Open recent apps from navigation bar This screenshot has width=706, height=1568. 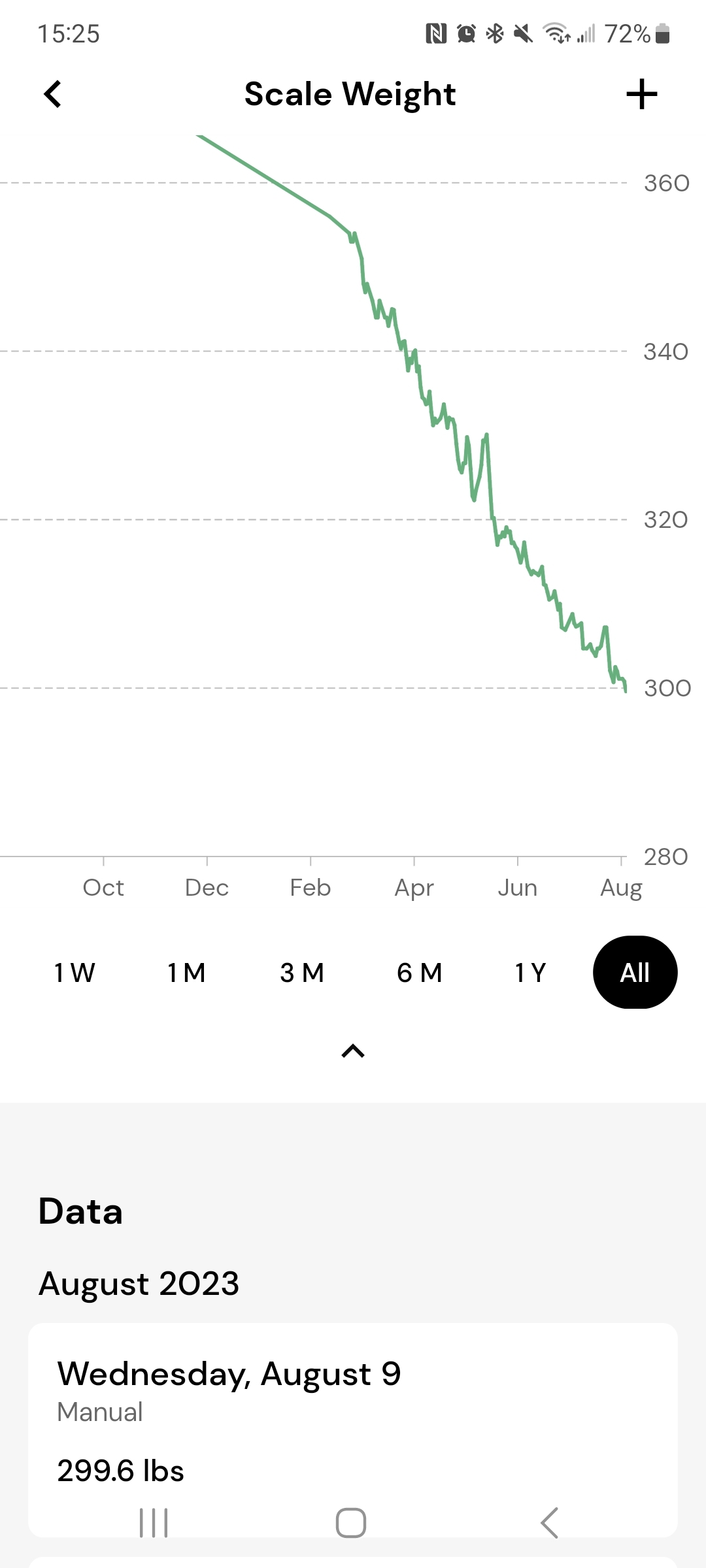tap(154, 1523)
